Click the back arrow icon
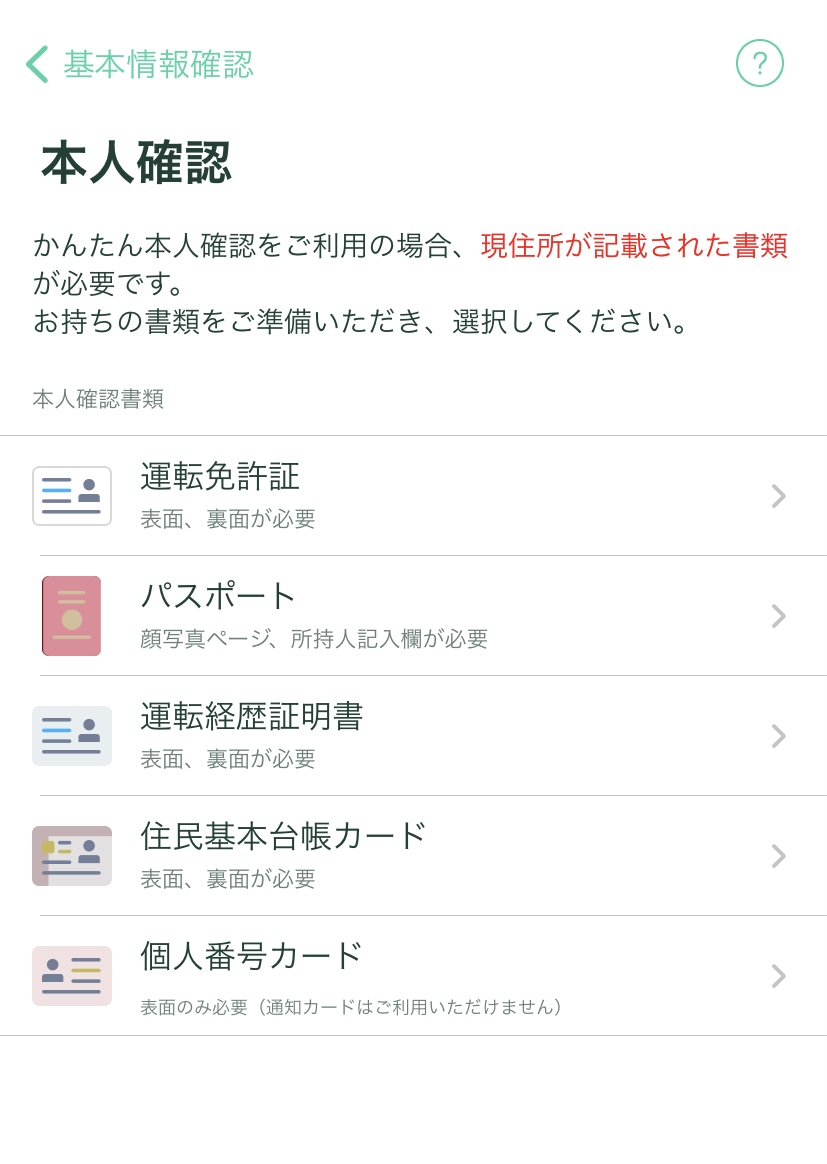 coord(37,63)
